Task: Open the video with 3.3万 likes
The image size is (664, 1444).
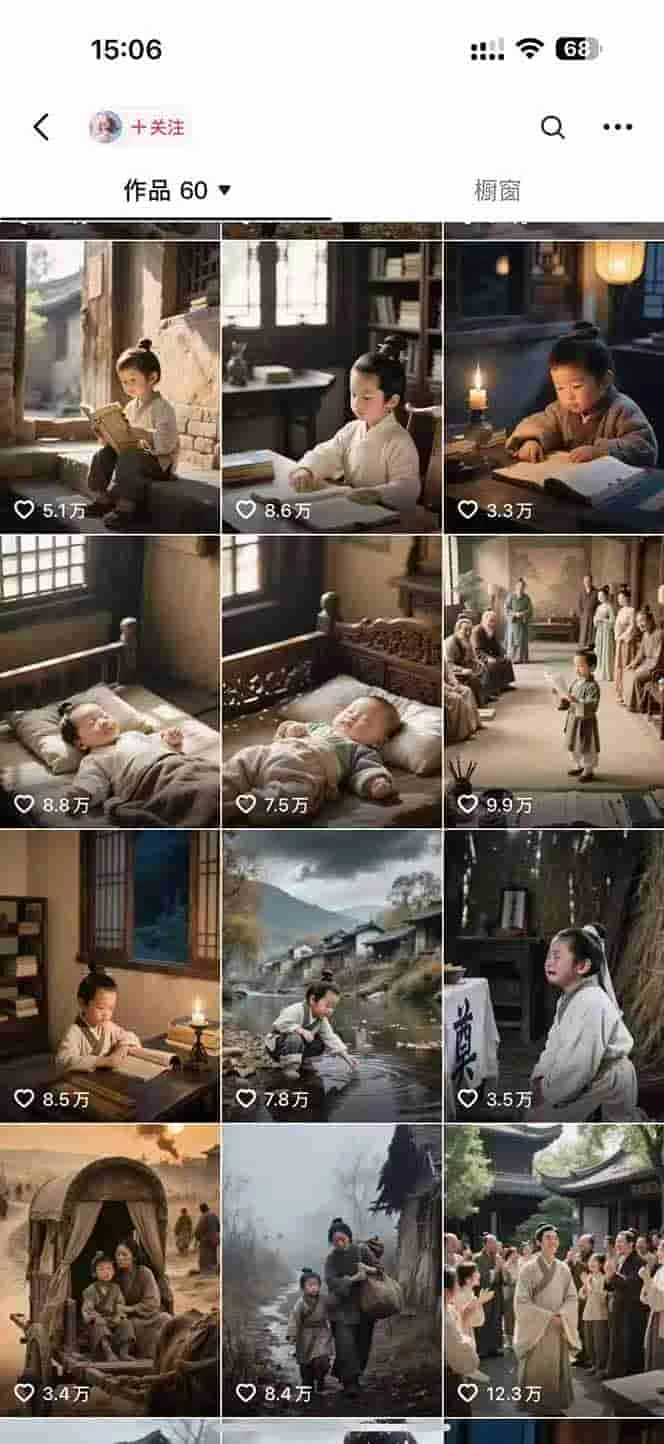Action: 553,385
